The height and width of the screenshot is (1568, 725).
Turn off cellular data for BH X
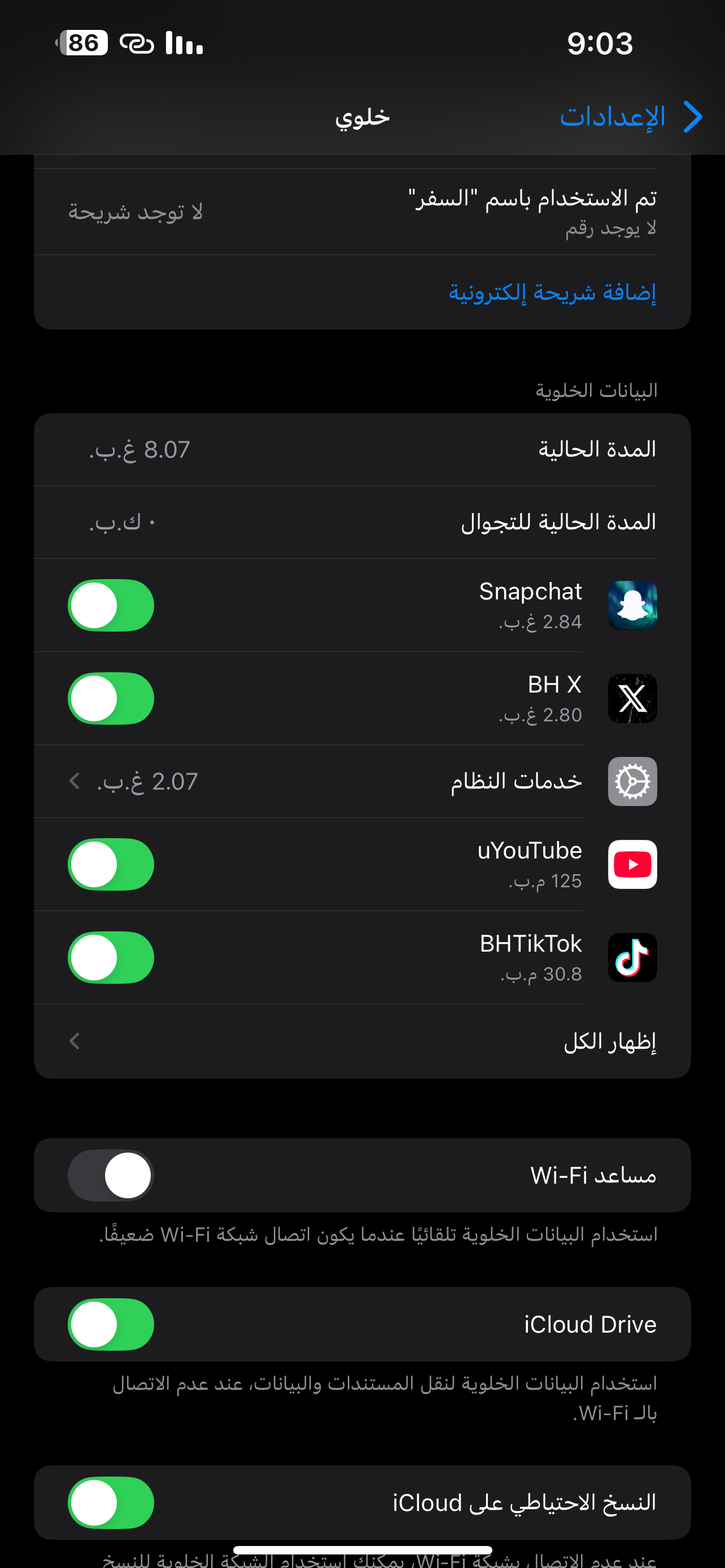click(111, 698)
